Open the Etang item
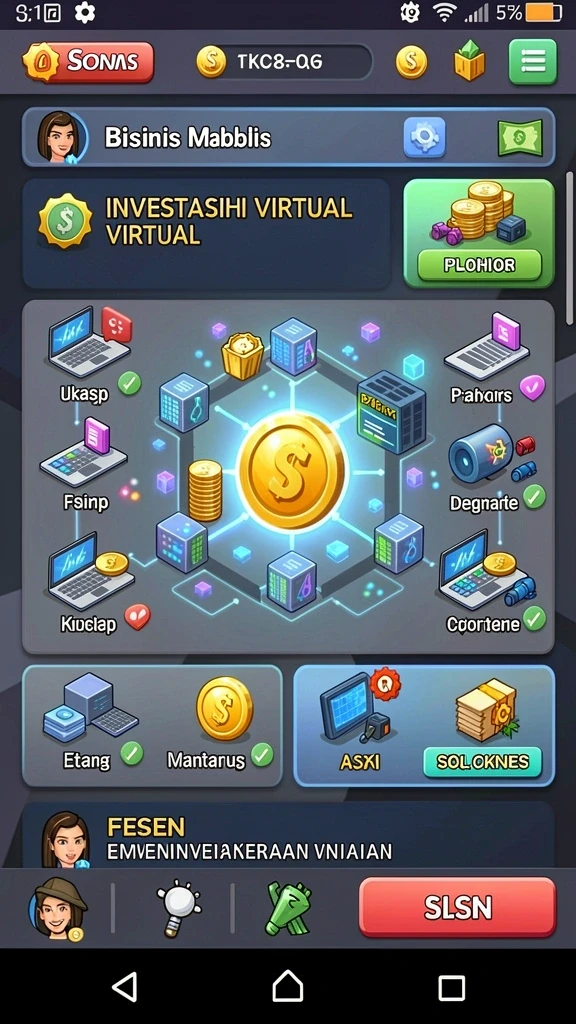576x1024 pixels. point(91,722)
